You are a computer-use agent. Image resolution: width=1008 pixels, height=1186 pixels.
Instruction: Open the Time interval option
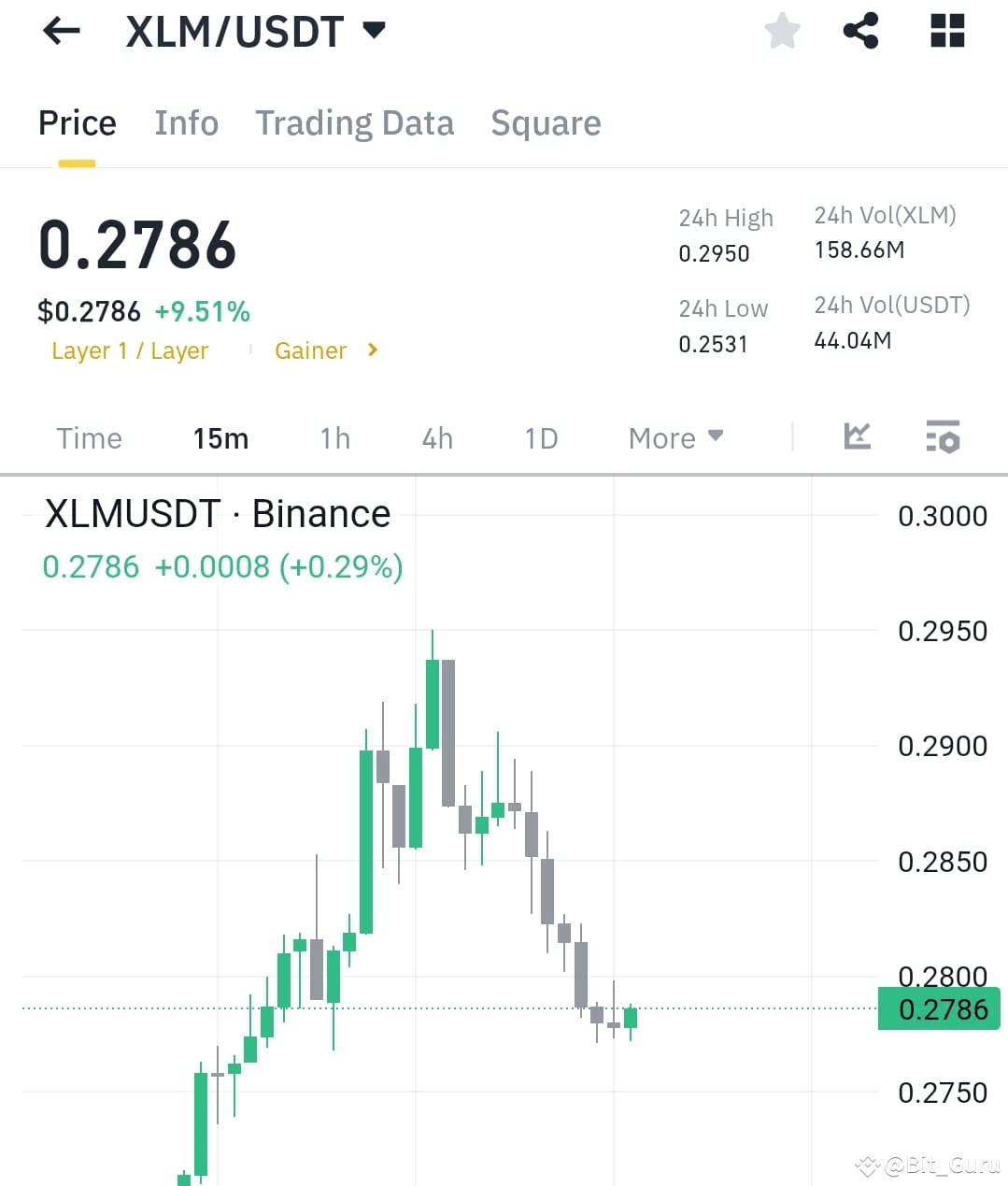coord(89,437)
